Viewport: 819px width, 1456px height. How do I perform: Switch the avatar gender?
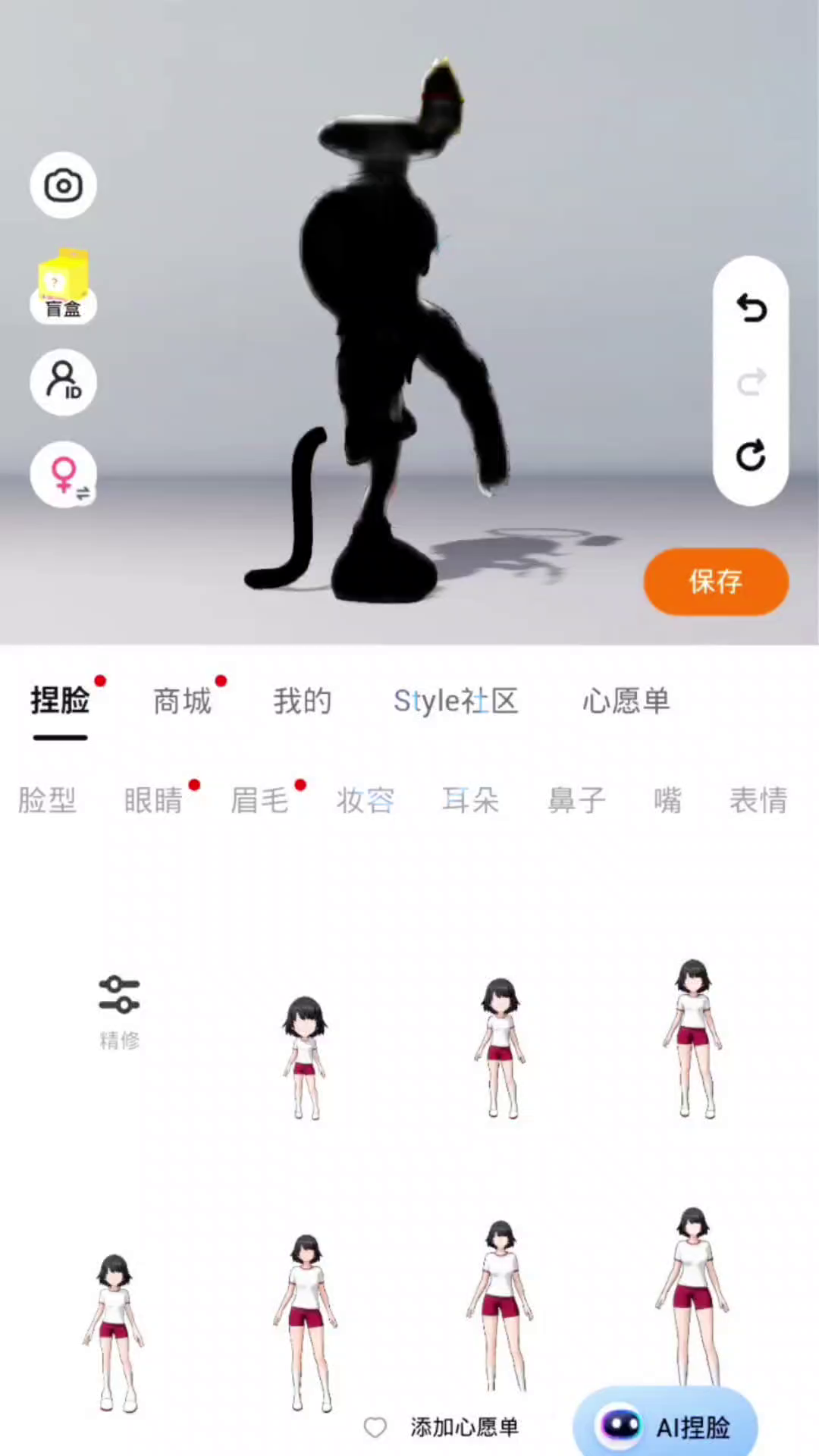coord(63,475)
